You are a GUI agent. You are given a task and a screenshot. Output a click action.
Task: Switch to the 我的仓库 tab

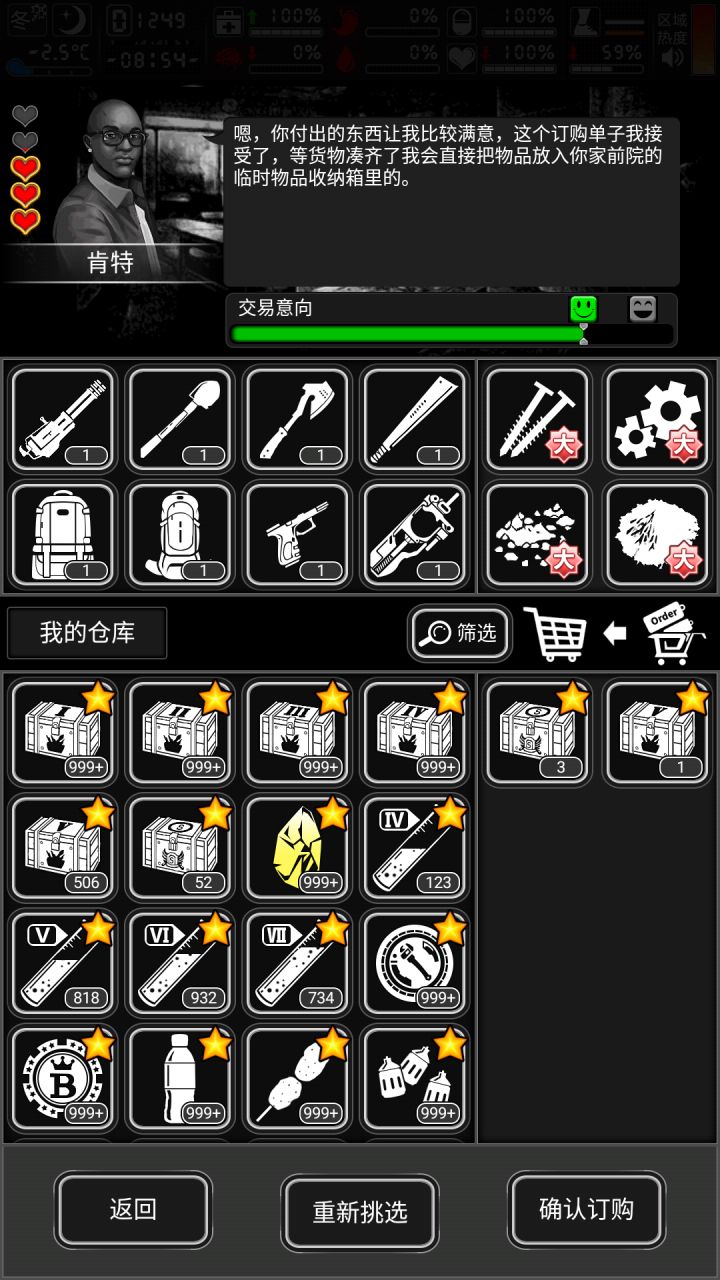pyautogui.click(x=86, y=633)
